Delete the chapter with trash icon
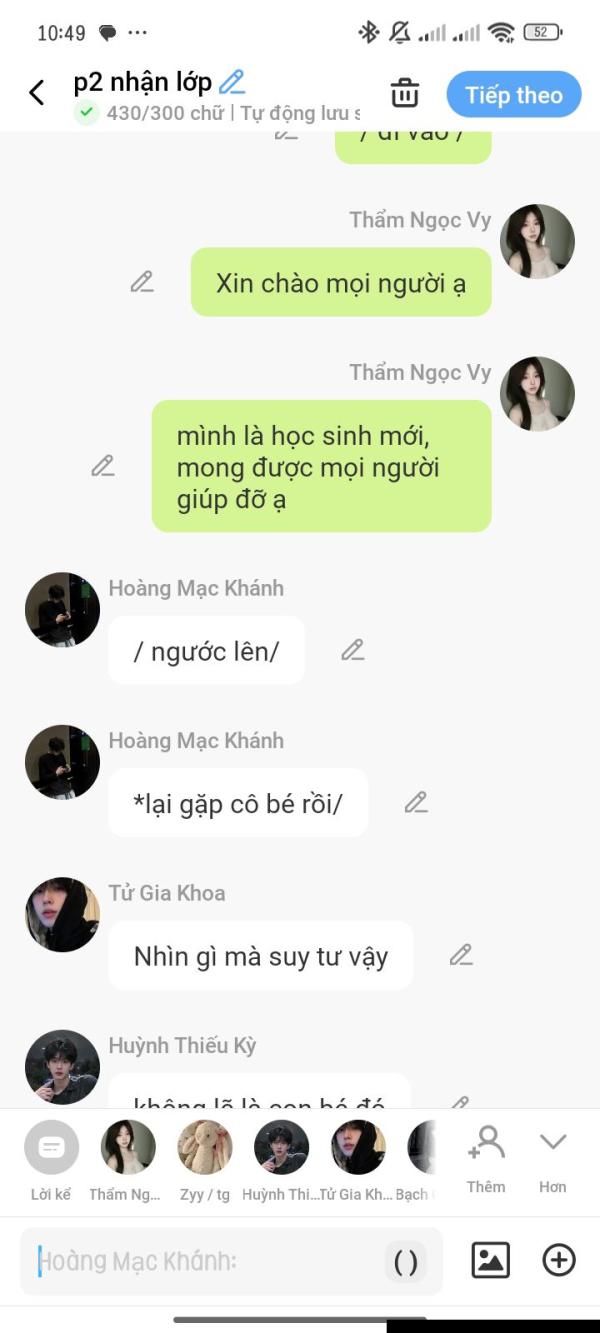The image size is (600, 1333). 405,93
